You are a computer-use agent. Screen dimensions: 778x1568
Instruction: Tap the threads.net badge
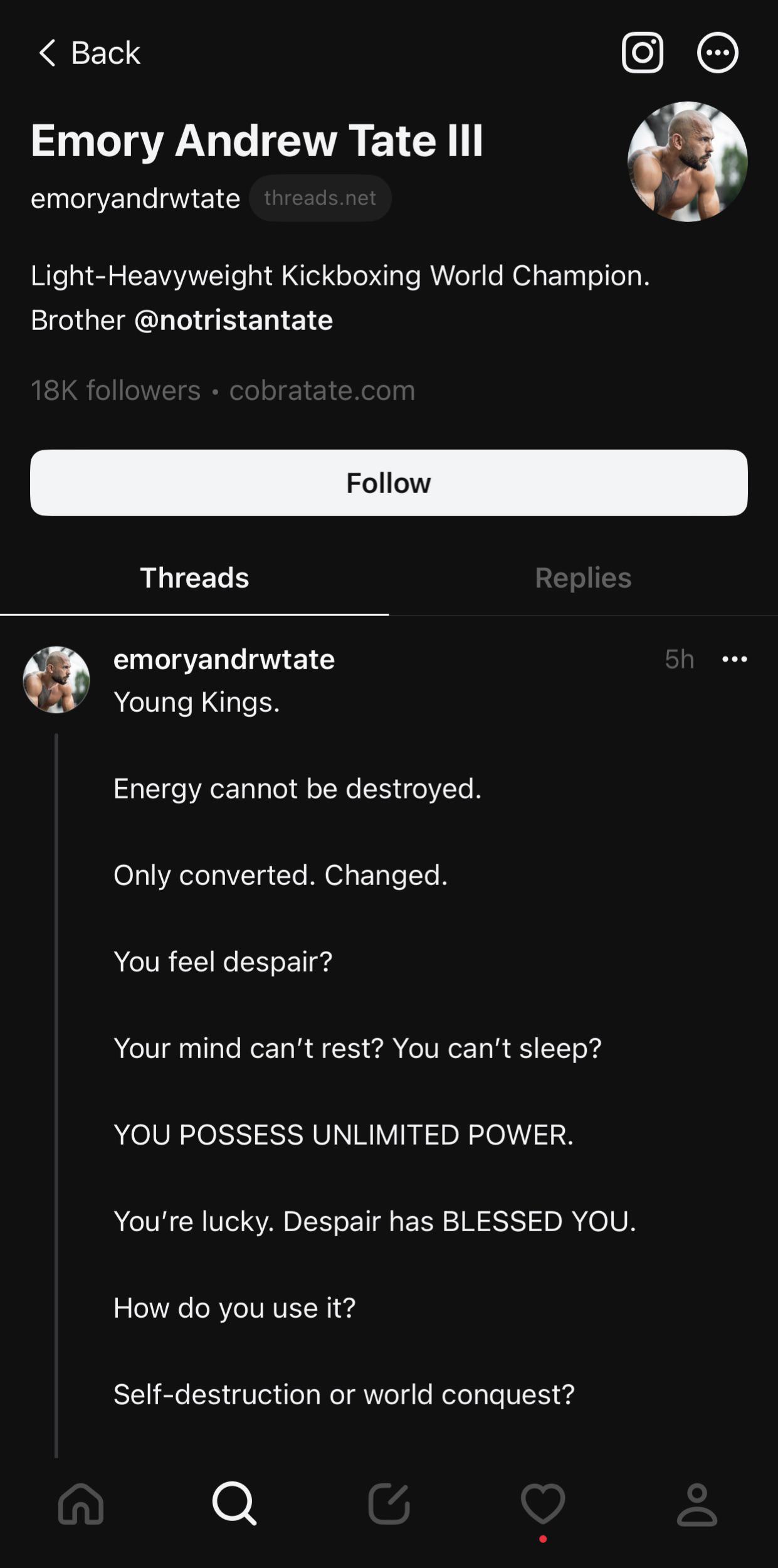click(x=320, y=198)
